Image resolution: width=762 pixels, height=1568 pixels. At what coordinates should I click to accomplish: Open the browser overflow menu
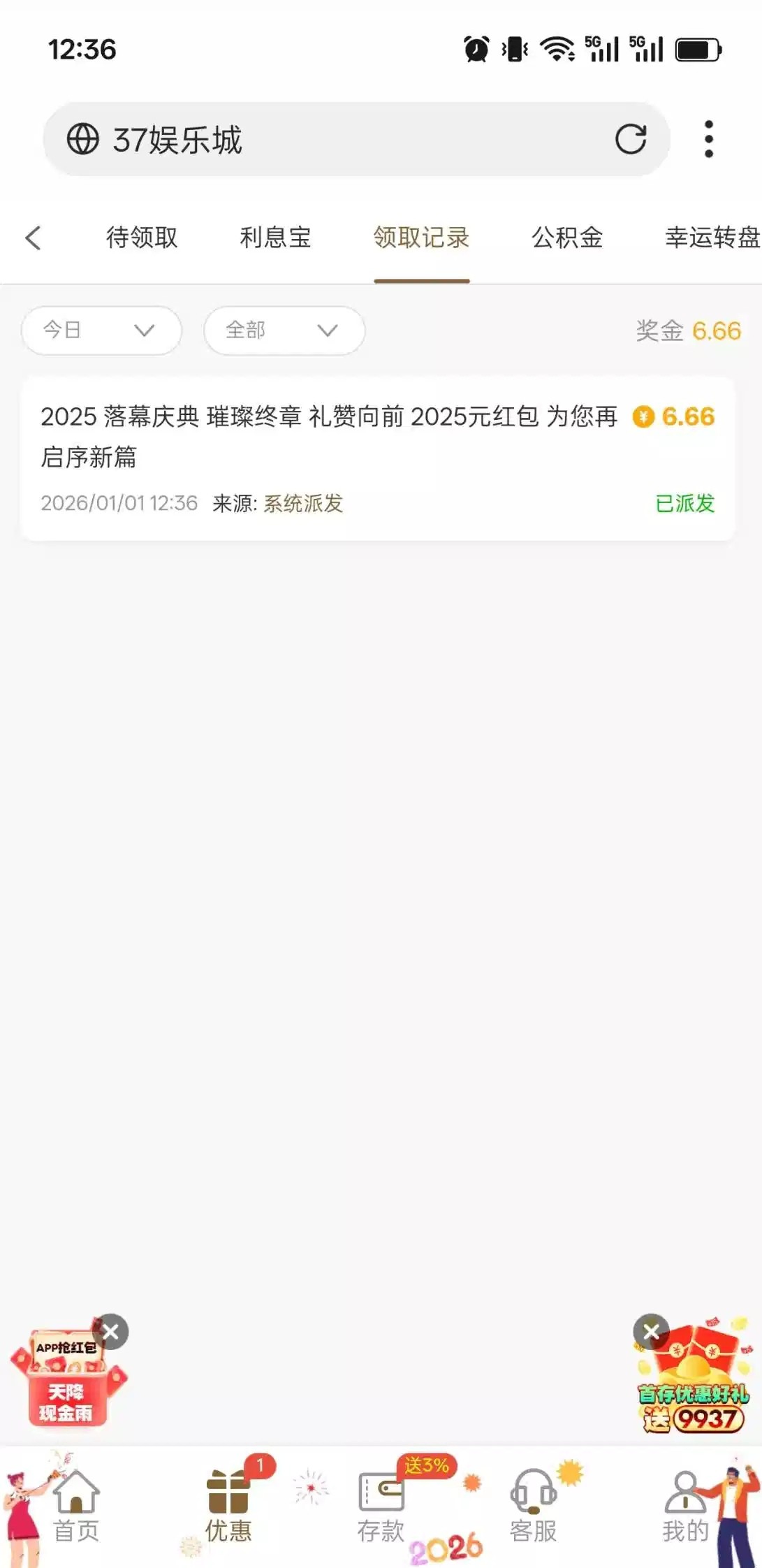(x=708, y=139)
